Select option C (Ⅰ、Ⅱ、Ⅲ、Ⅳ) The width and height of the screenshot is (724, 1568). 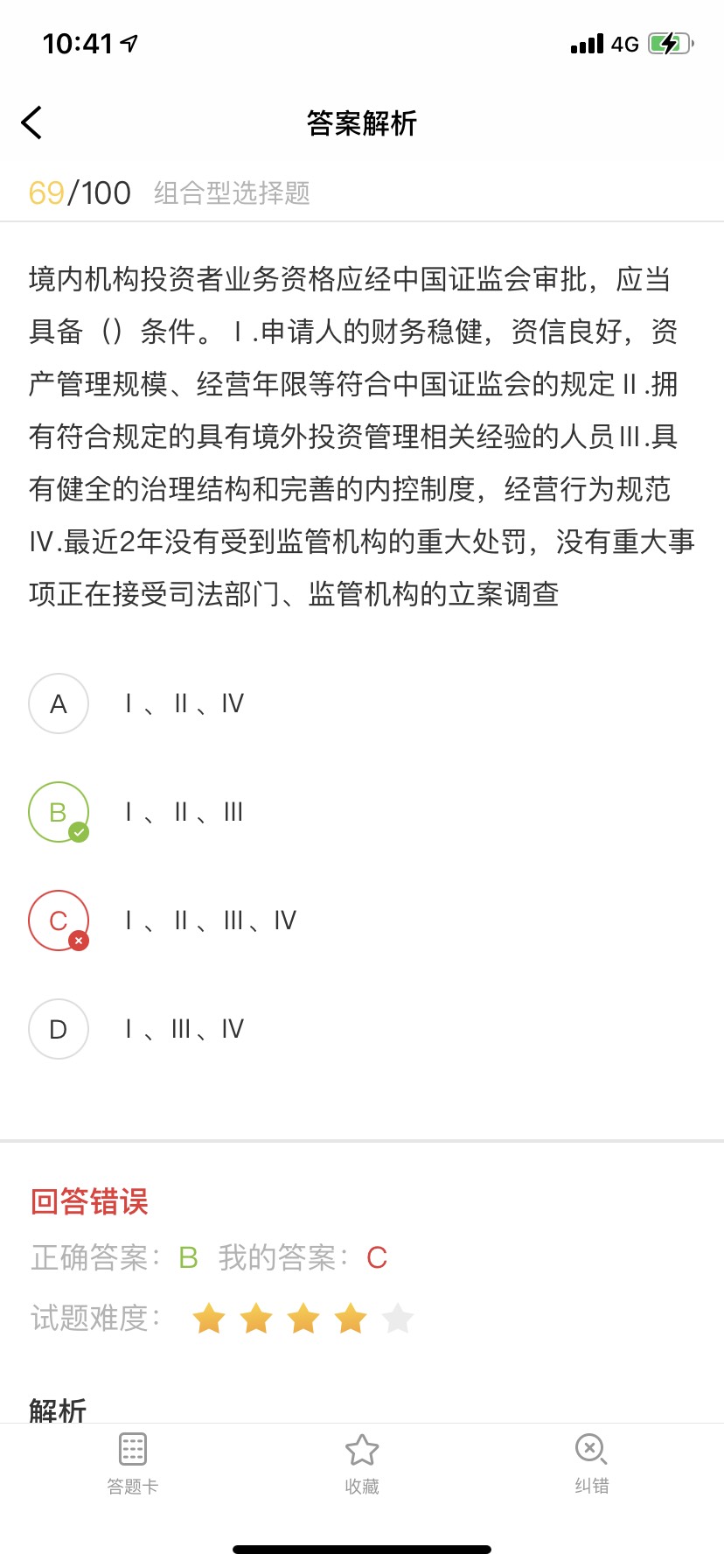coord(59,920)
